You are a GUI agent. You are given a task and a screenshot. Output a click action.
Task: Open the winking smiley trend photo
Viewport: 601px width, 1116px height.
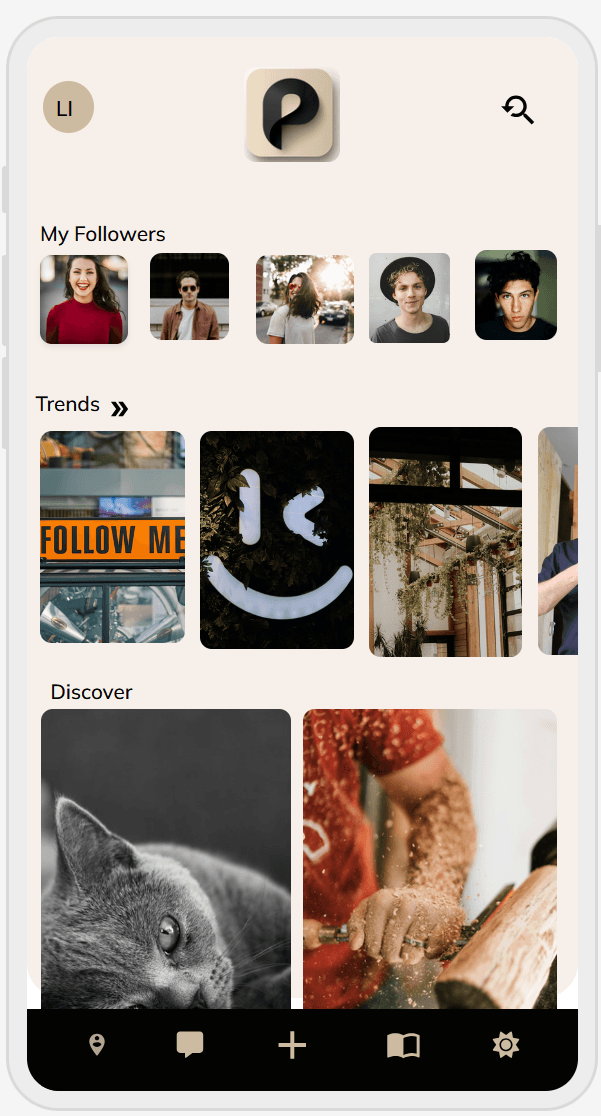277,540
